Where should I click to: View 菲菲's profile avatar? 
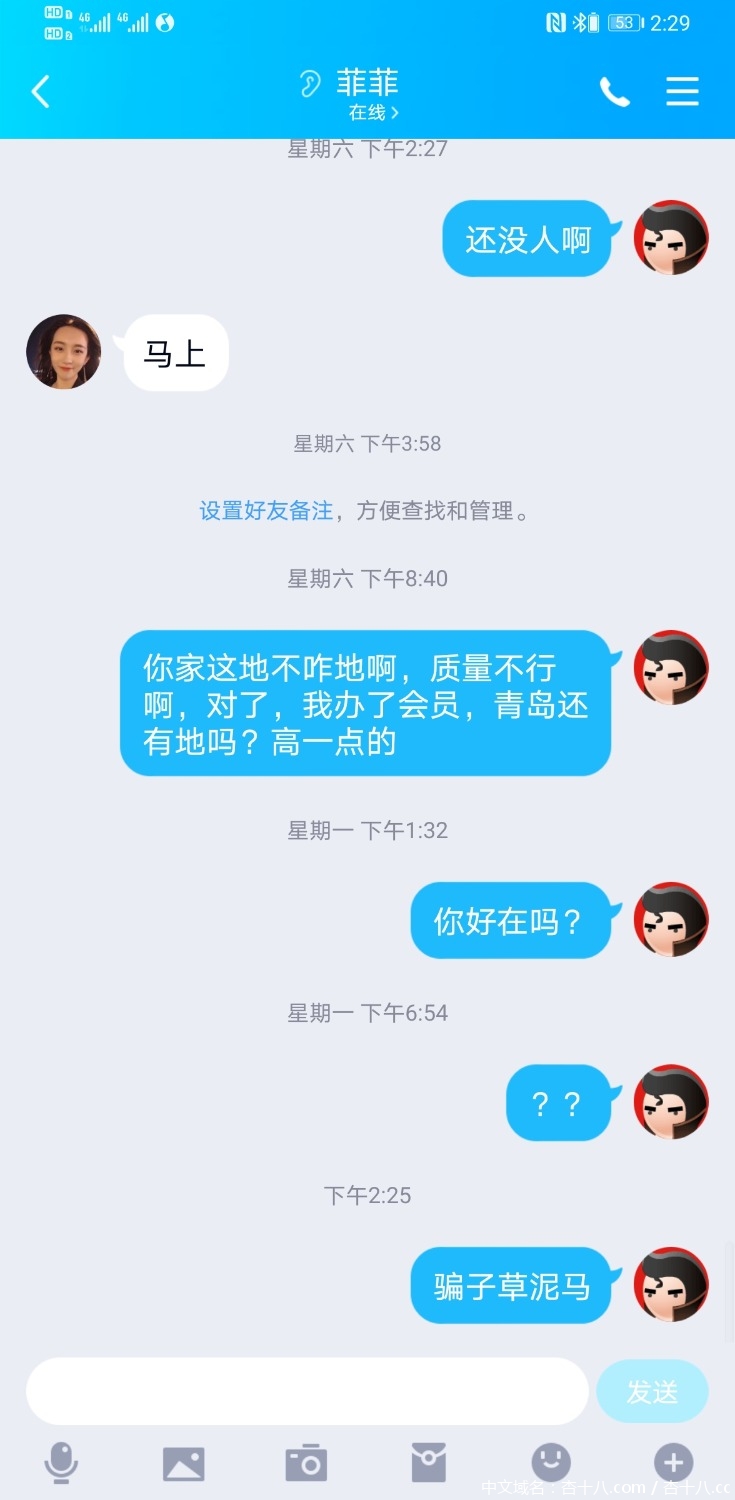[63, 352]
